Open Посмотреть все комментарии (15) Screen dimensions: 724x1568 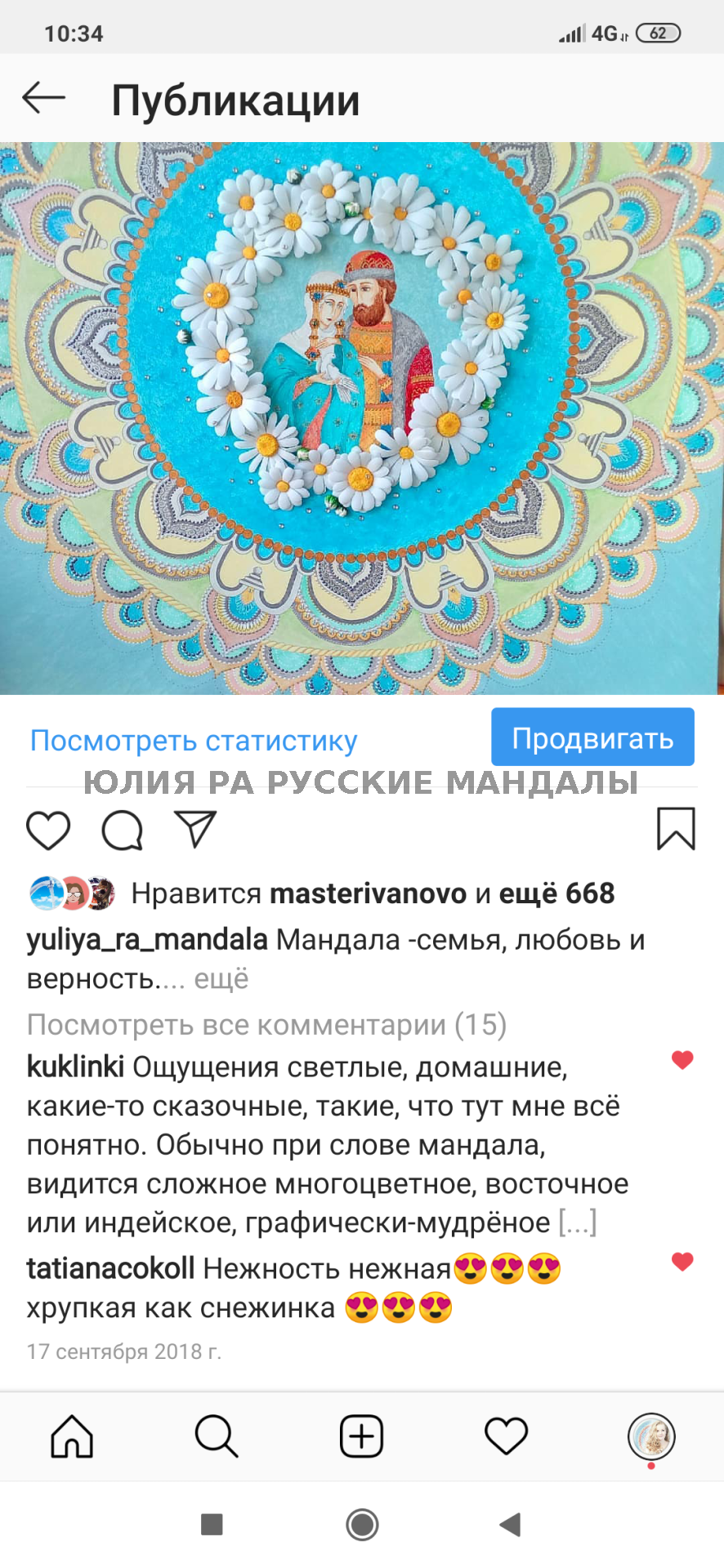tap(266, 1024)
